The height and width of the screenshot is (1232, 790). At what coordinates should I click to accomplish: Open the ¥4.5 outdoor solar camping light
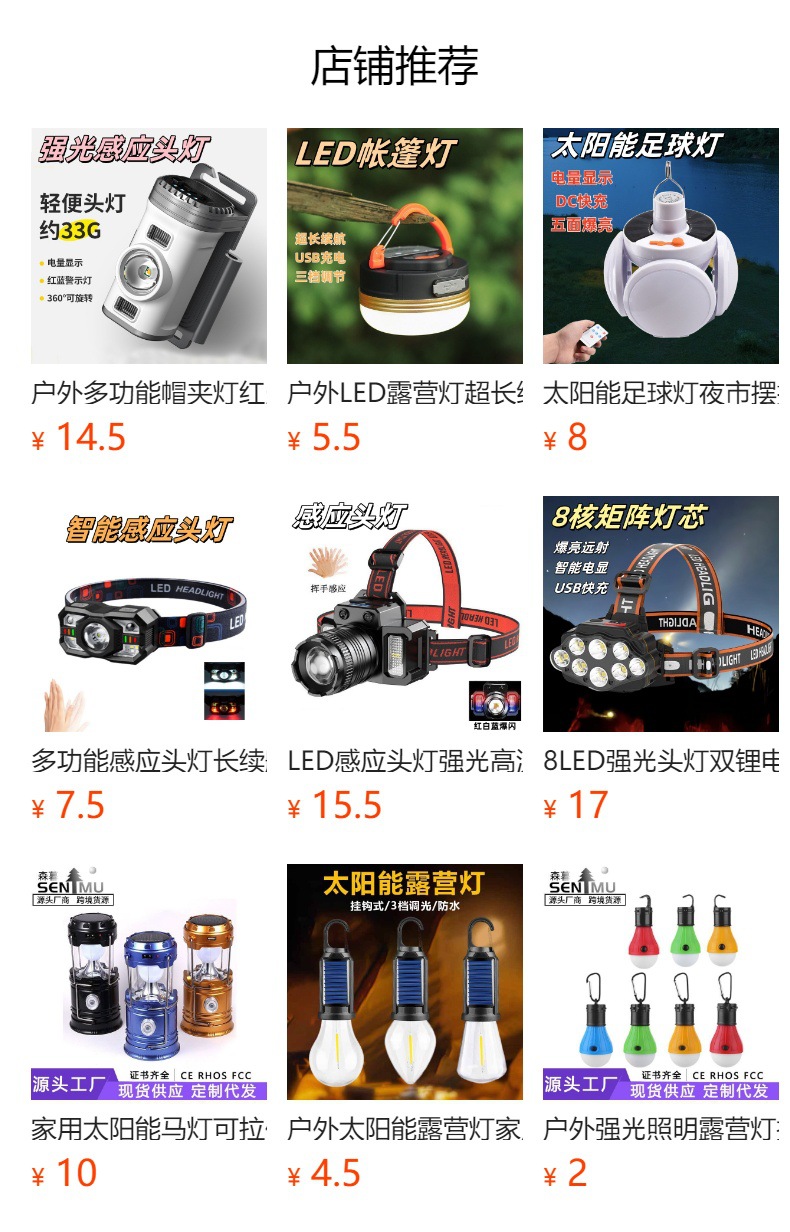click(x=405, y=982)
